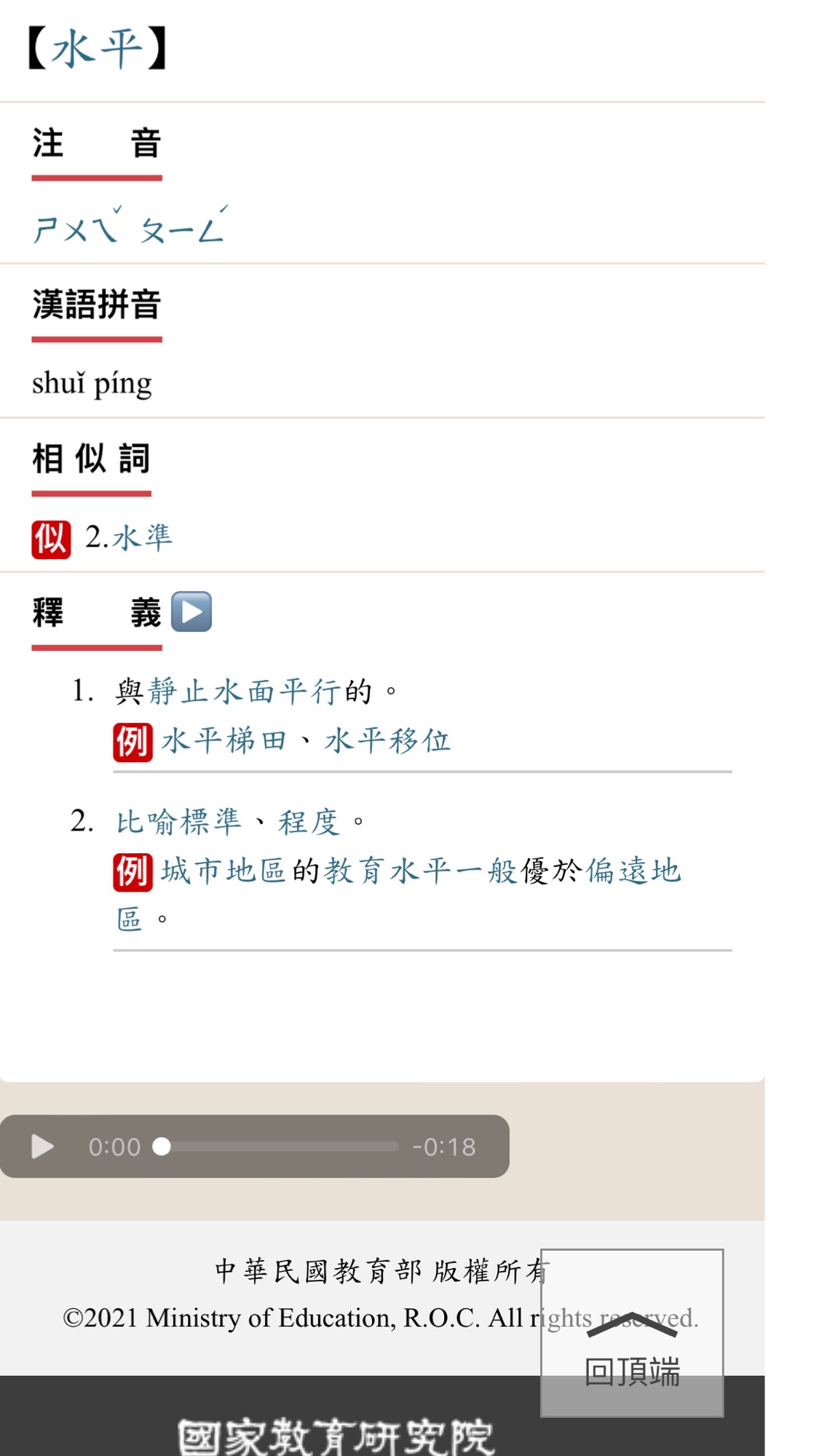The image size is (819, 1456).
Task: Play the 釋義 definition audio
Action: [x=191, y=612]
